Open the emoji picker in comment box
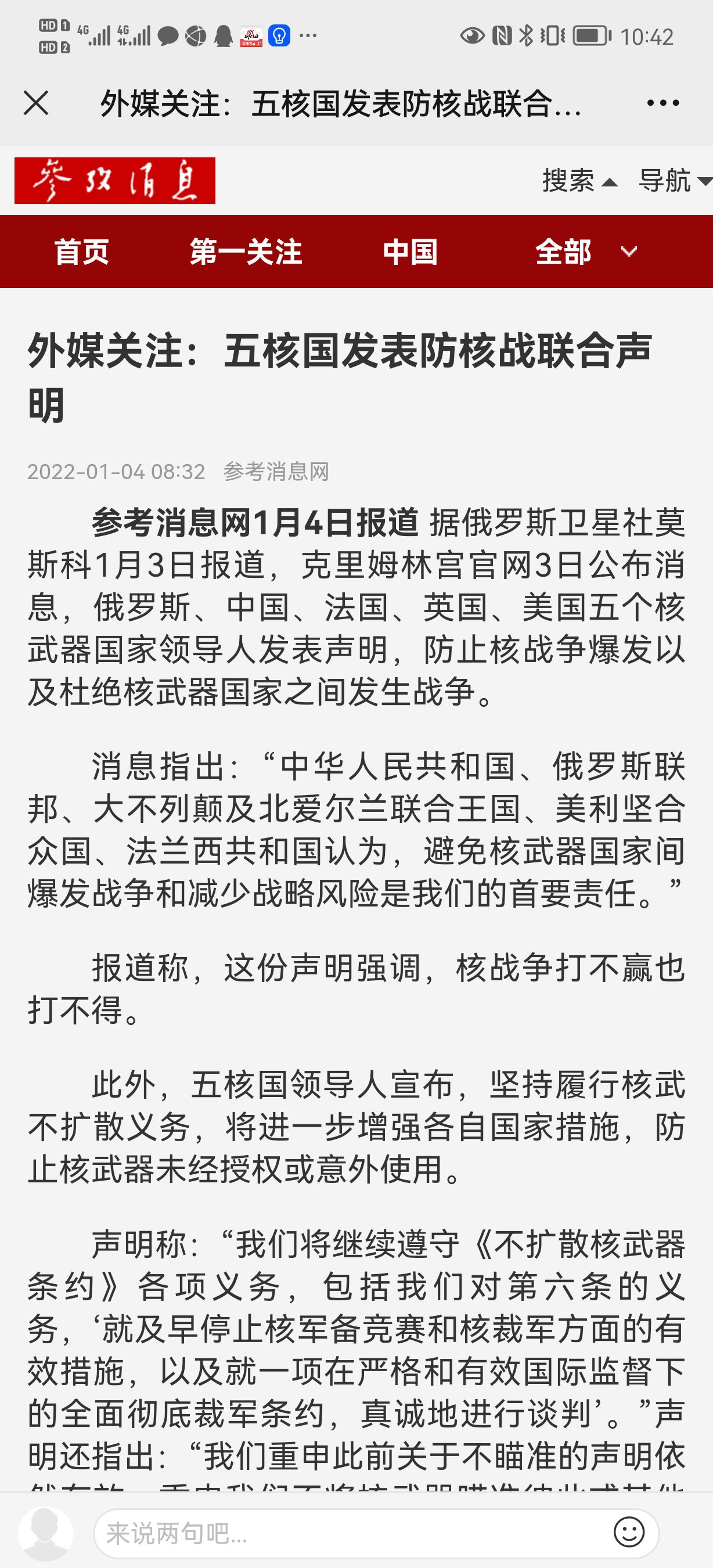The height and width of the screenshot is (1568, 713). pyautogui.click(x=628, y=1531)
